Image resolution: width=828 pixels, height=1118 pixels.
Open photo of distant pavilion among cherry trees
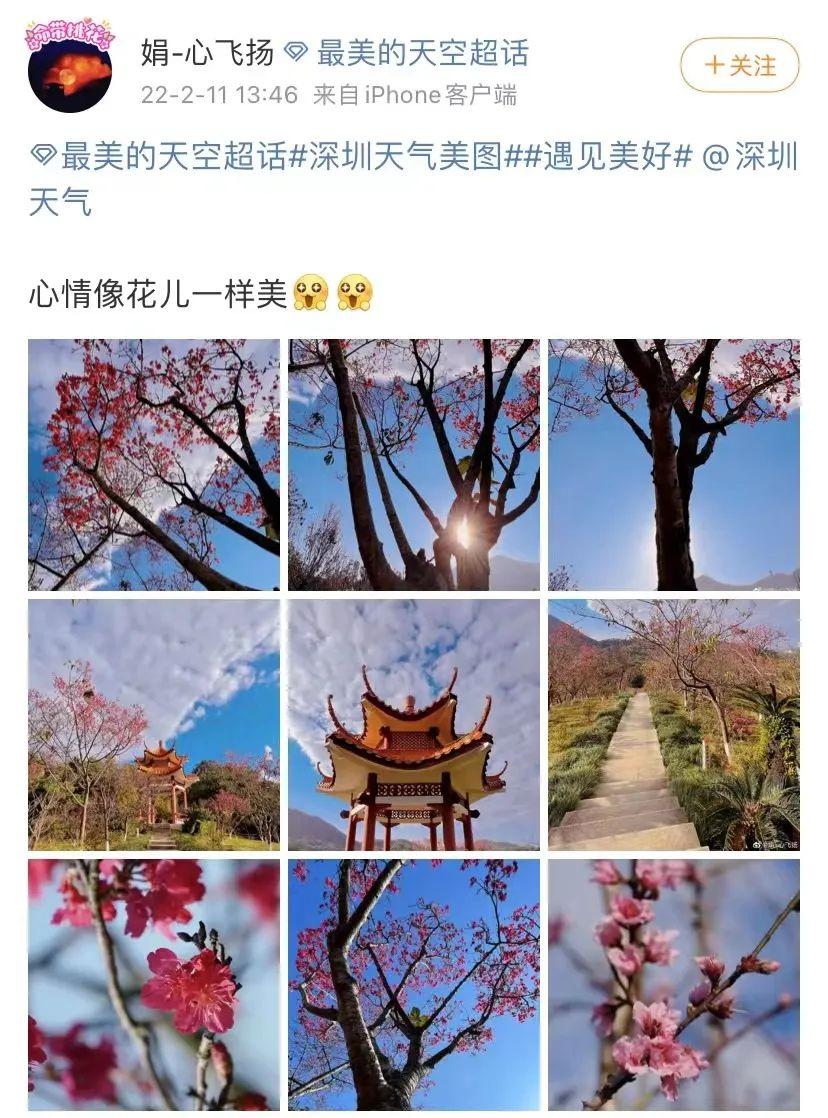coord(153,725)
